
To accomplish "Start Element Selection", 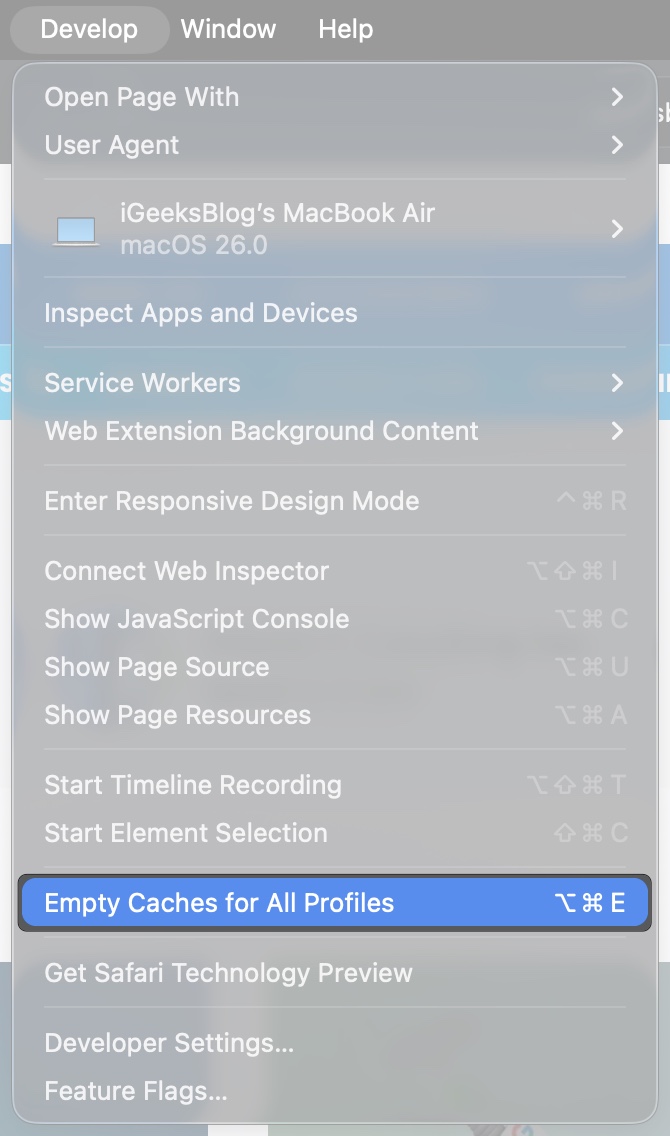I will [186, 833].
